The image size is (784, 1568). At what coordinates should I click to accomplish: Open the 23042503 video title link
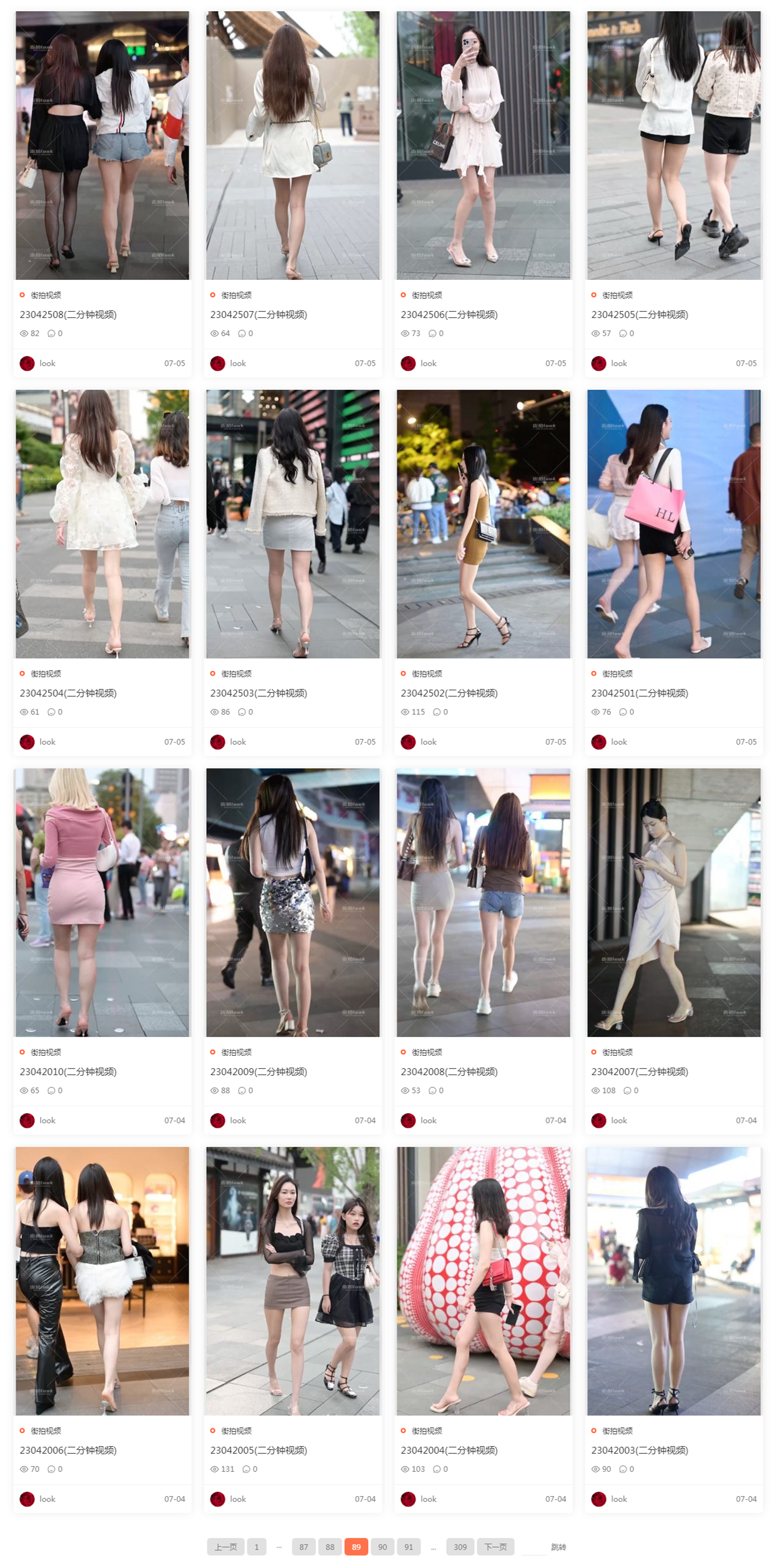[x=259, y=693]
